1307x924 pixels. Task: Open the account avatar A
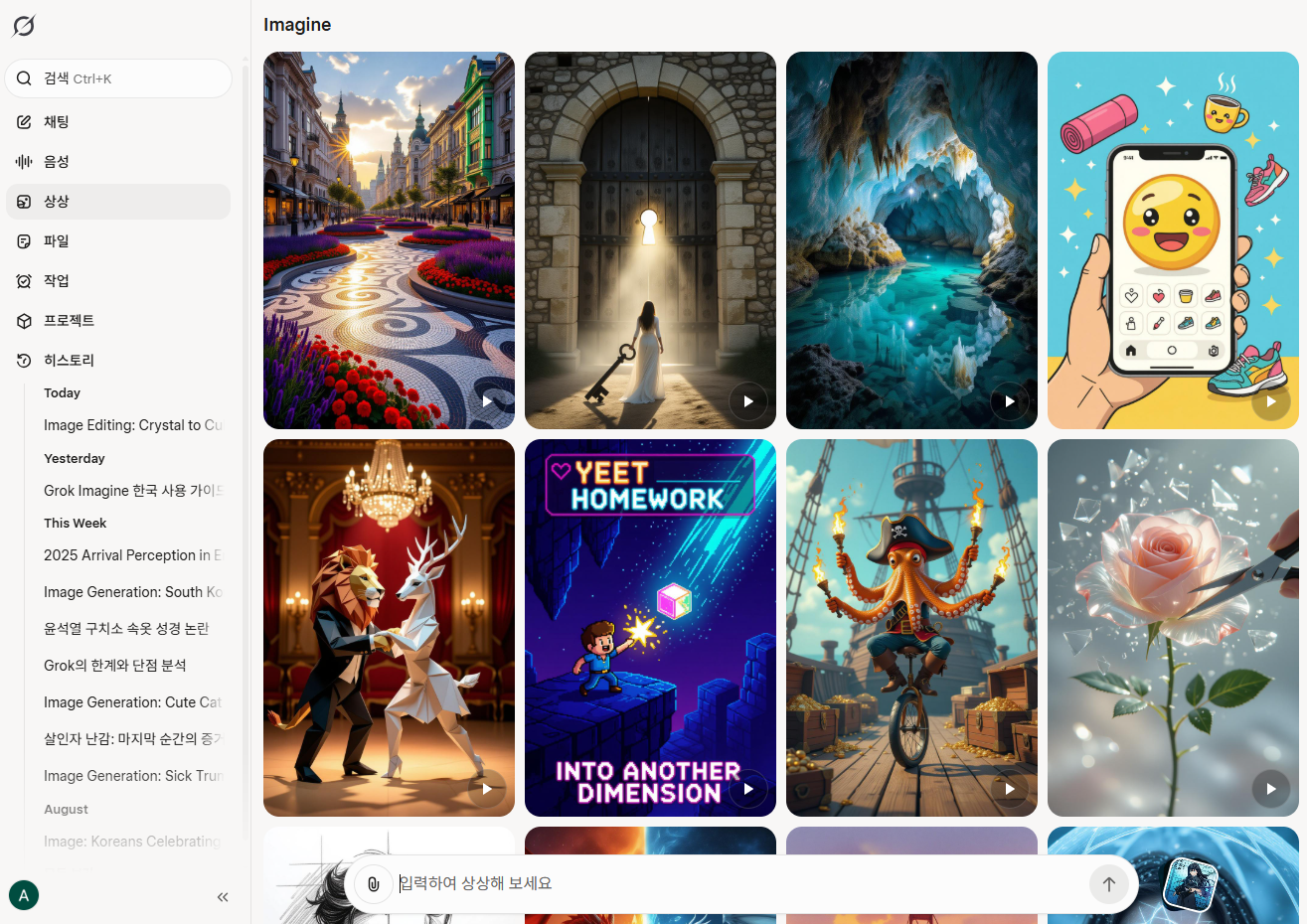pos(24,895)
